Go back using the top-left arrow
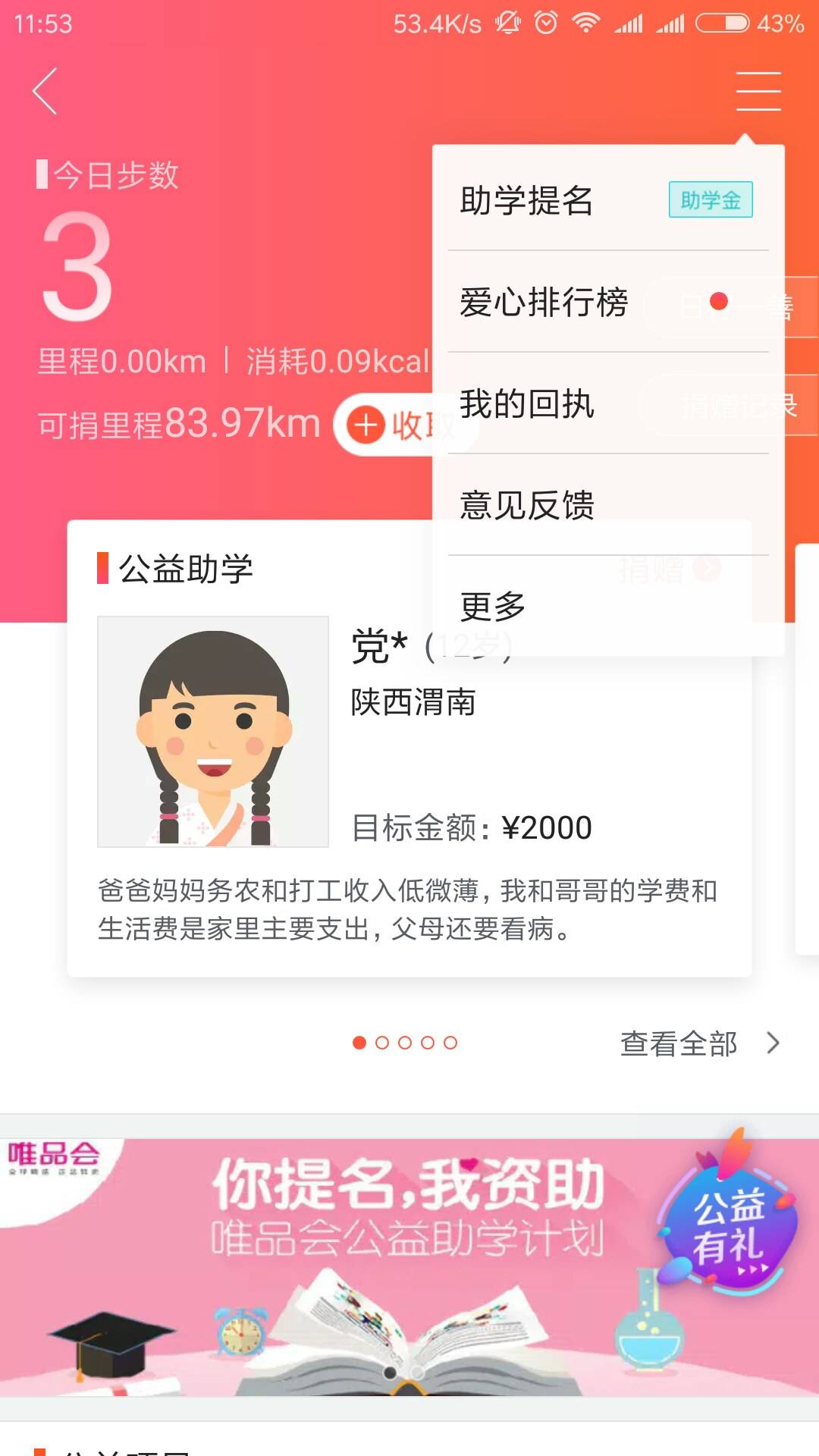The height and width of the screenshot is (1456, 819). [45, 91]
